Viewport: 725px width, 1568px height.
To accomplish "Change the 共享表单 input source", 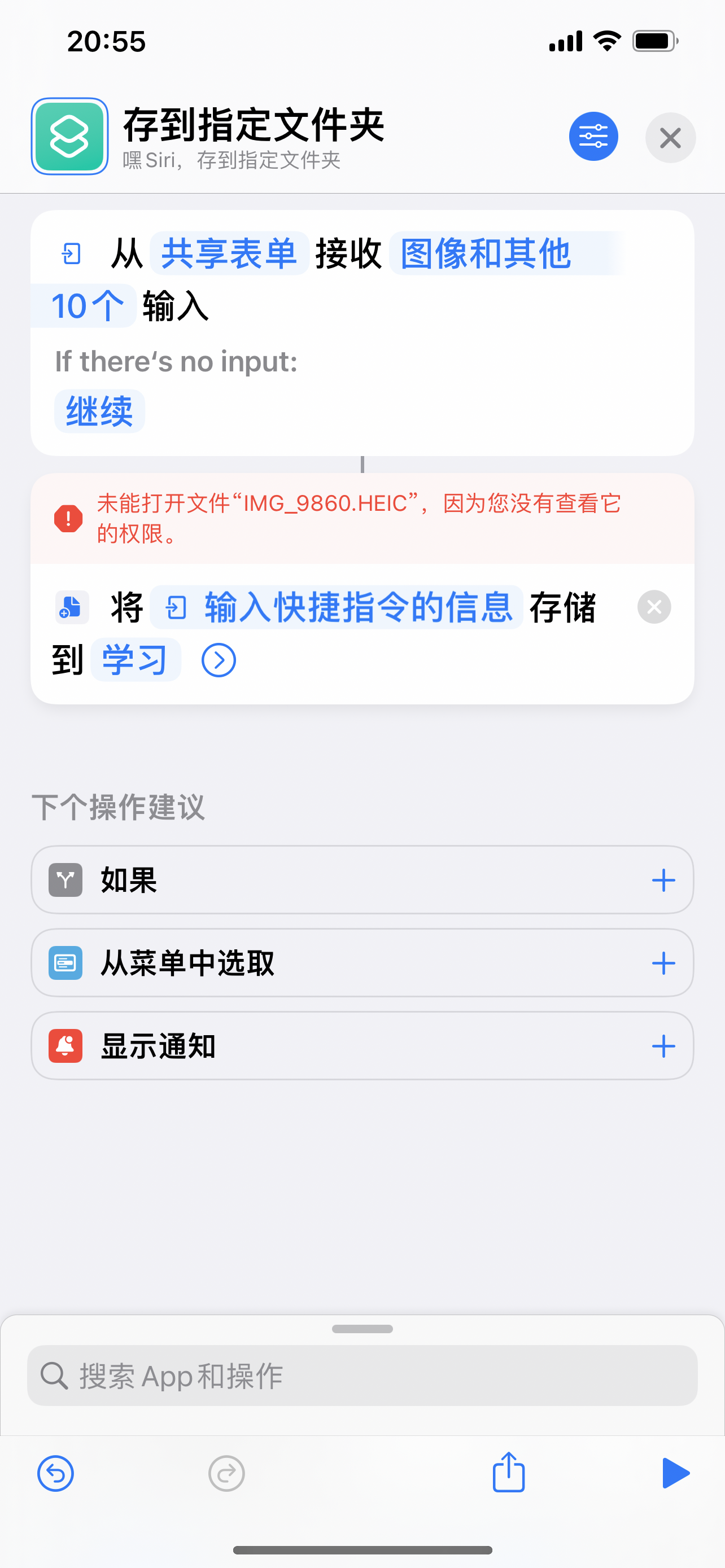I will point(229,253).
